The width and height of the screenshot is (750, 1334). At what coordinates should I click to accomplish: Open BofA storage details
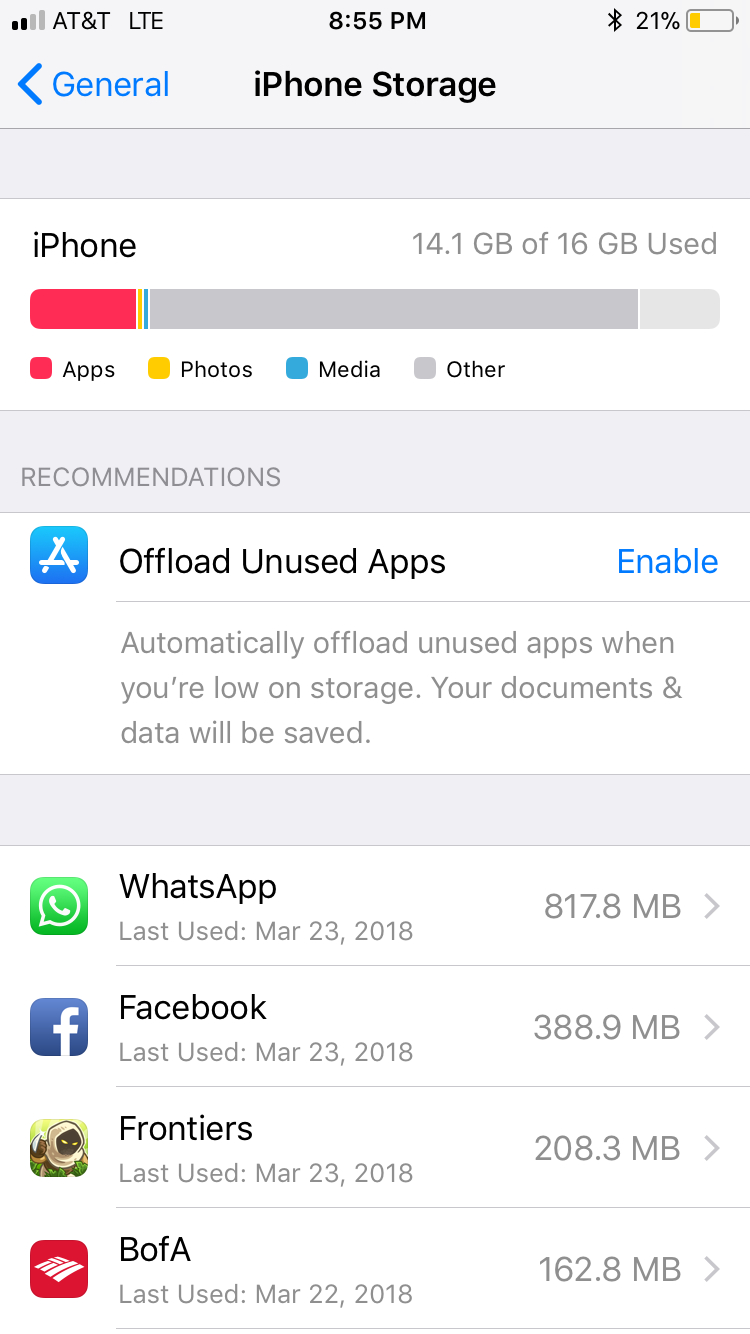tap(375, 1270)
